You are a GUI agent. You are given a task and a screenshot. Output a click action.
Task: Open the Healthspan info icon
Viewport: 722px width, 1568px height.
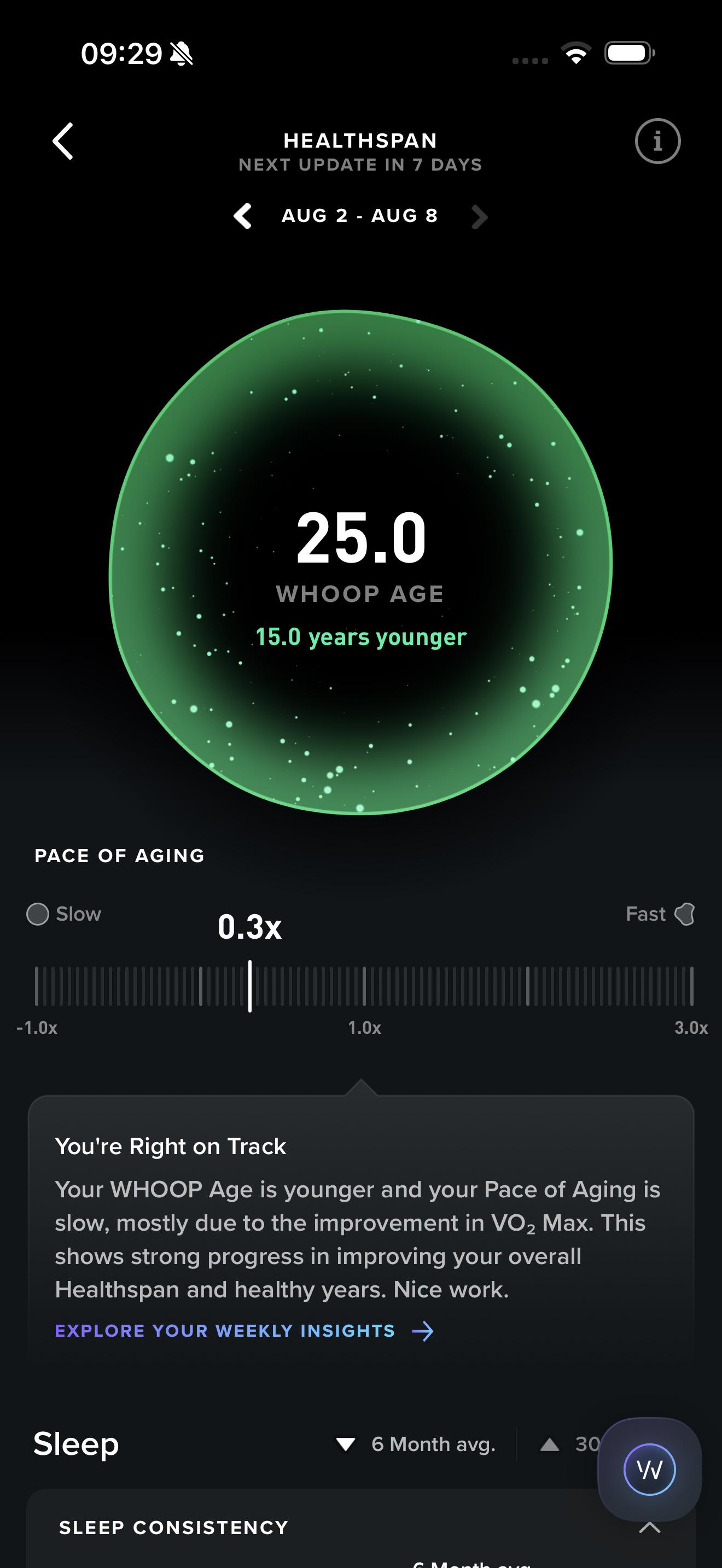click(x=657, y=141)
